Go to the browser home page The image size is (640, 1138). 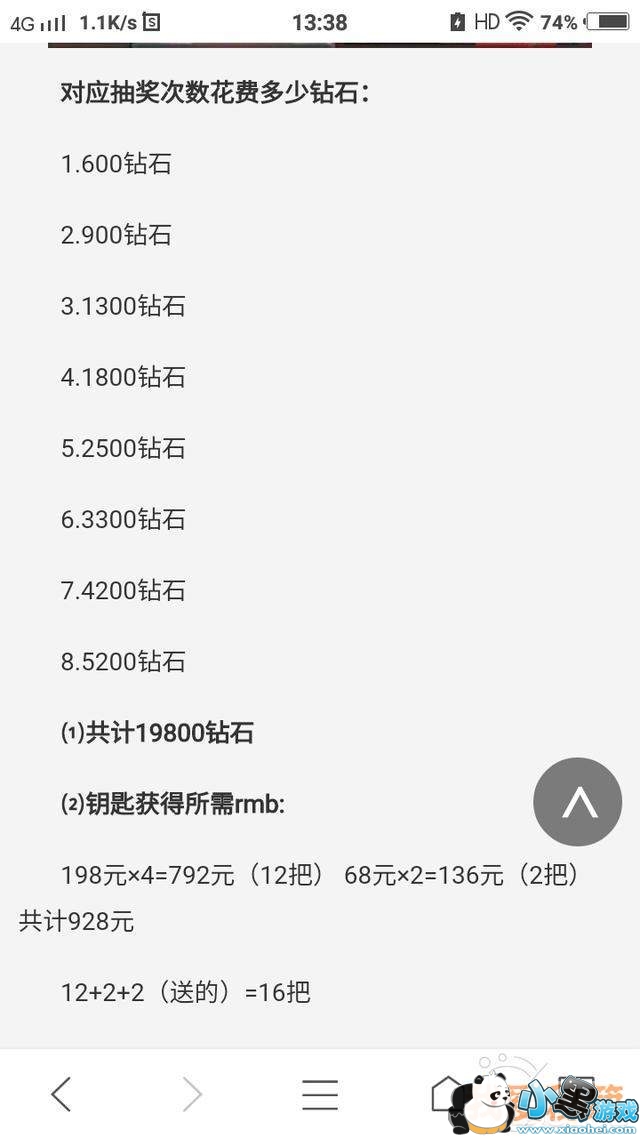tap(447, 1094)
